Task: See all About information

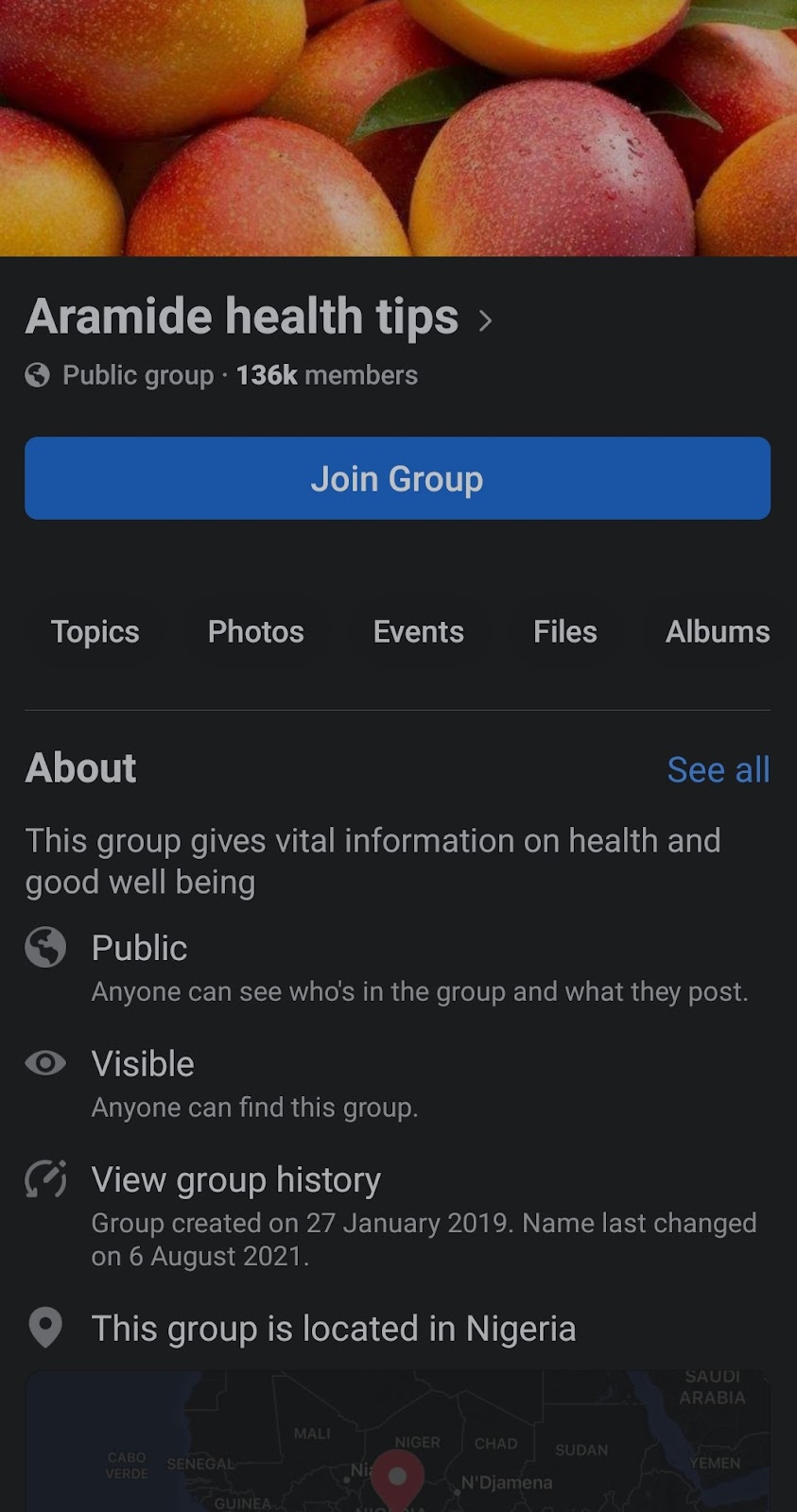Action: coord(718,769)
